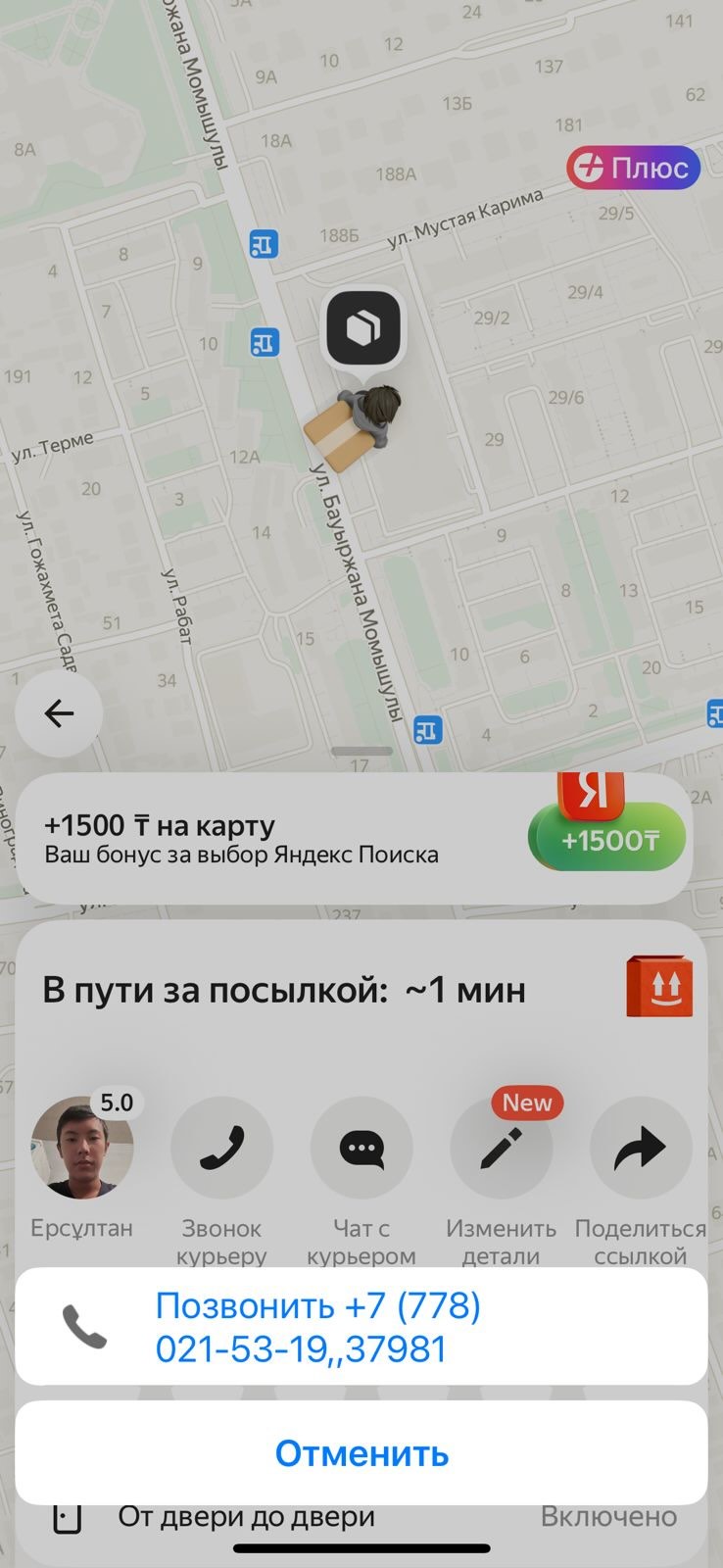The width and height of the screenshot is (723, 1568).
Task: Tap Изменить детали pencil icon
Action: pyautogui.click(x=502, y=1148)
